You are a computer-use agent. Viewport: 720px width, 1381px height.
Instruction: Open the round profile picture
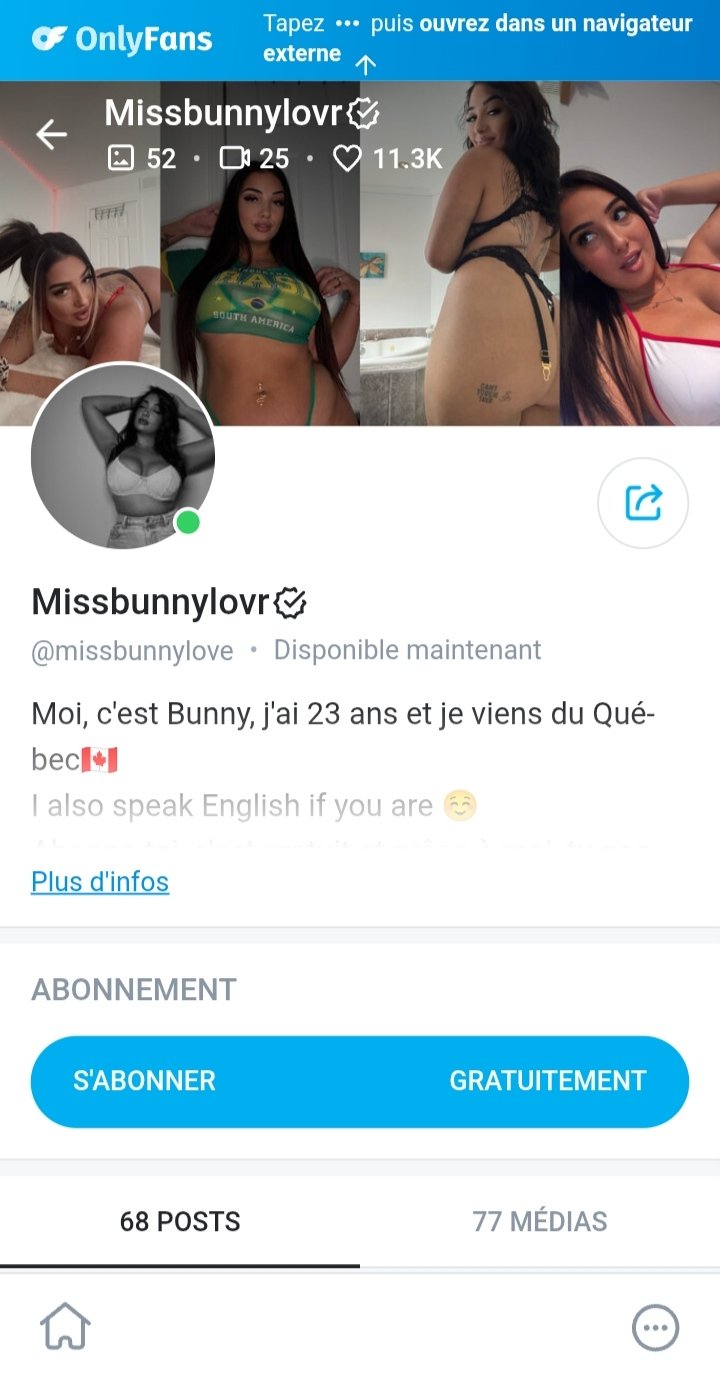123,456
